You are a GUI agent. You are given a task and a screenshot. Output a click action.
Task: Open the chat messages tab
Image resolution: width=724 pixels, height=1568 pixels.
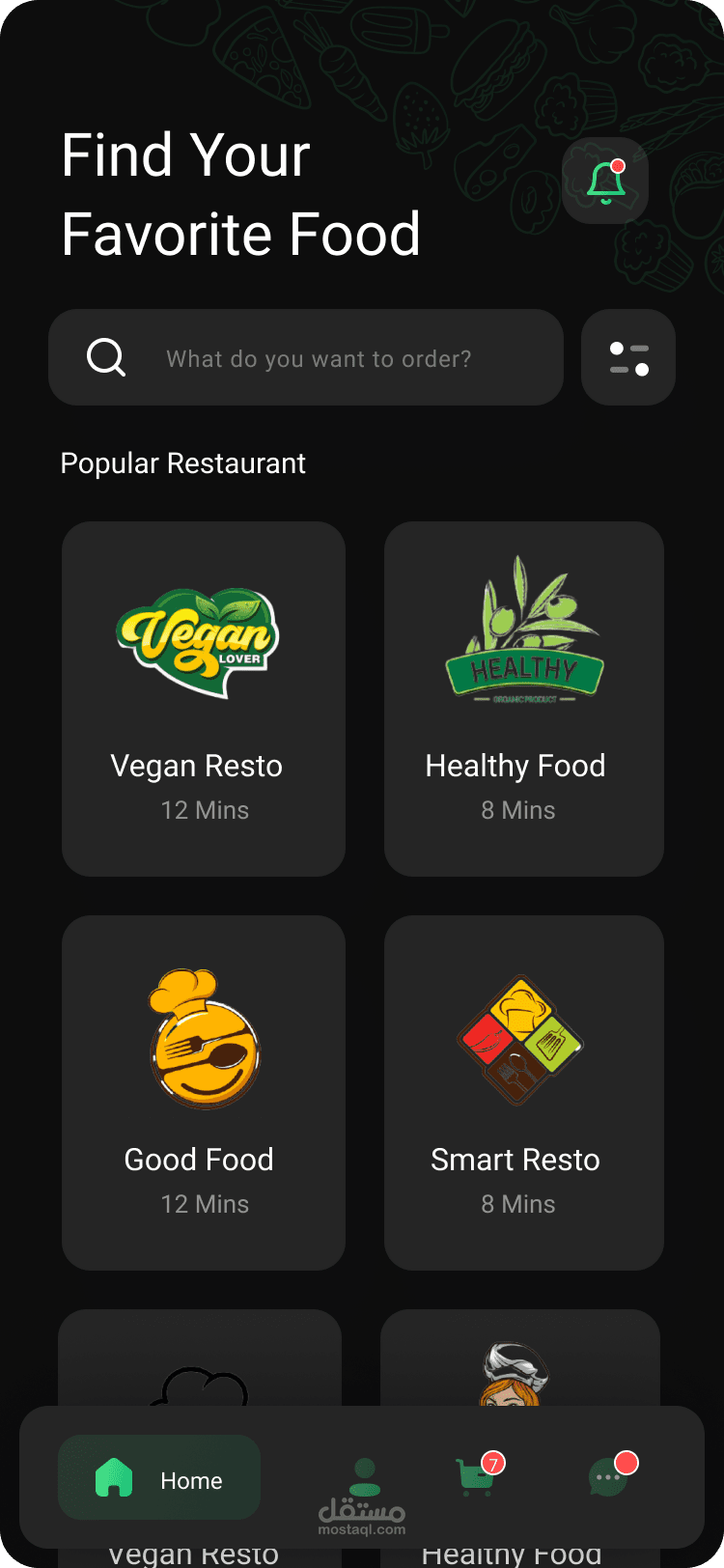[609, 1477]
